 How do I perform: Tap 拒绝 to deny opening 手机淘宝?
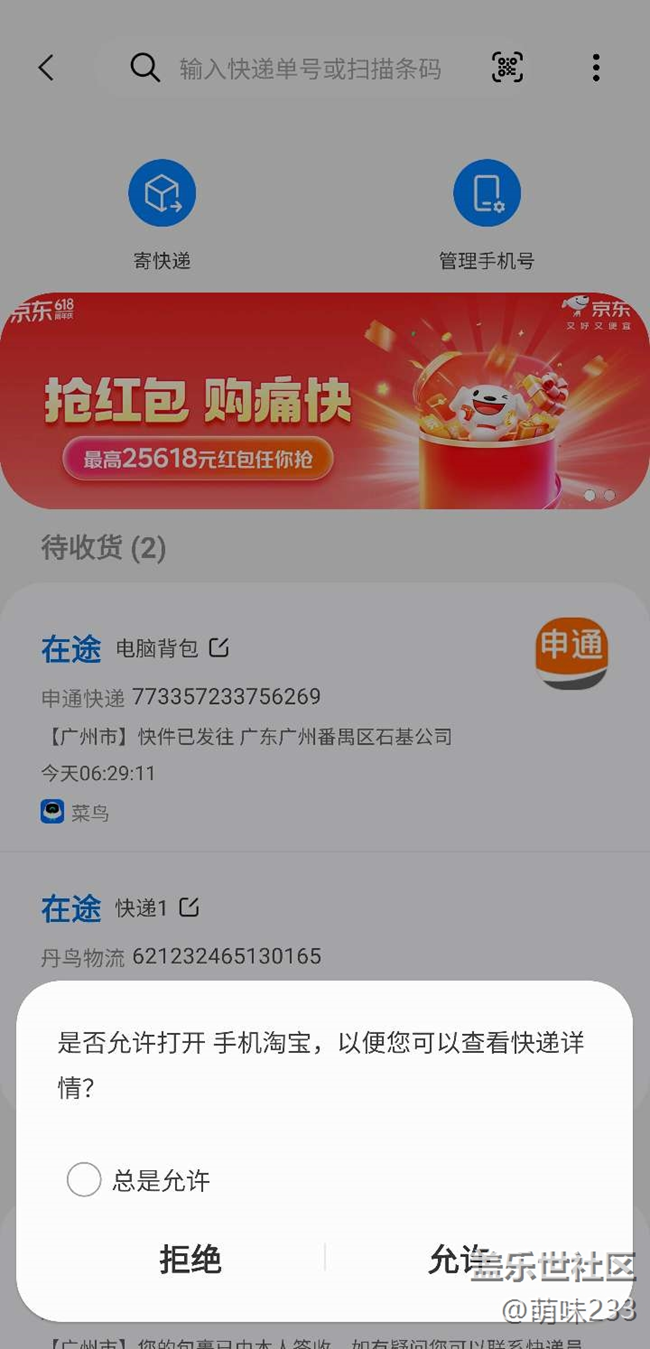click(190, 1260)
